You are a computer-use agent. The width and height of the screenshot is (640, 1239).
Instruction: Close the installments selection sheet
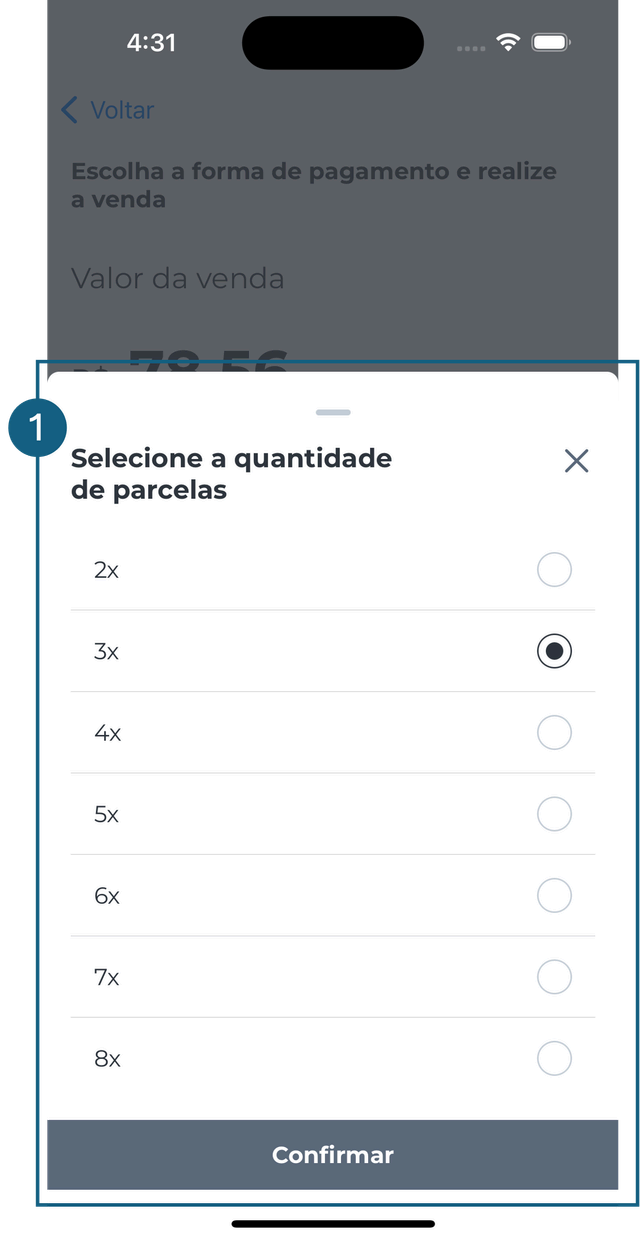coord(576,461)
